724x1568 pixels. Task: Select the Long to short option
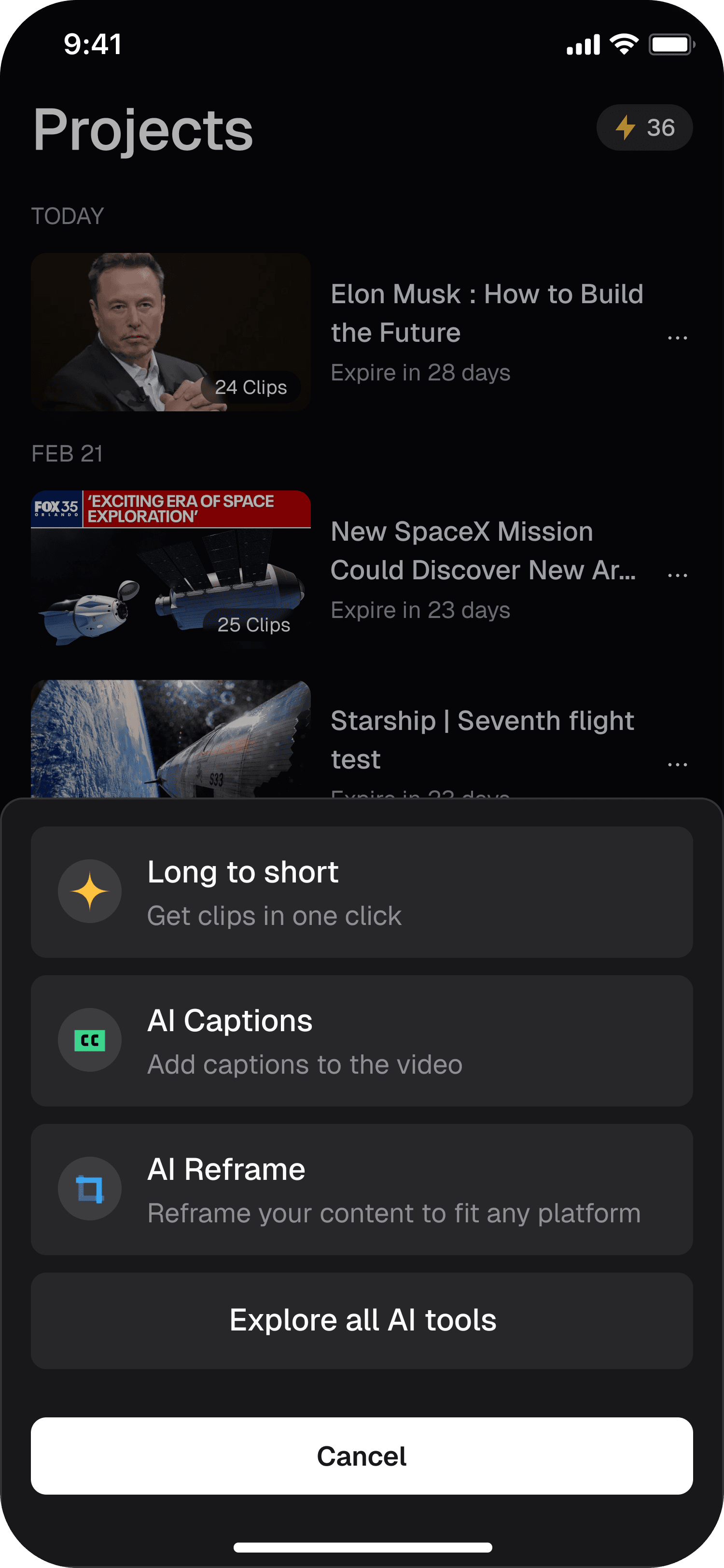pos(362,892)
